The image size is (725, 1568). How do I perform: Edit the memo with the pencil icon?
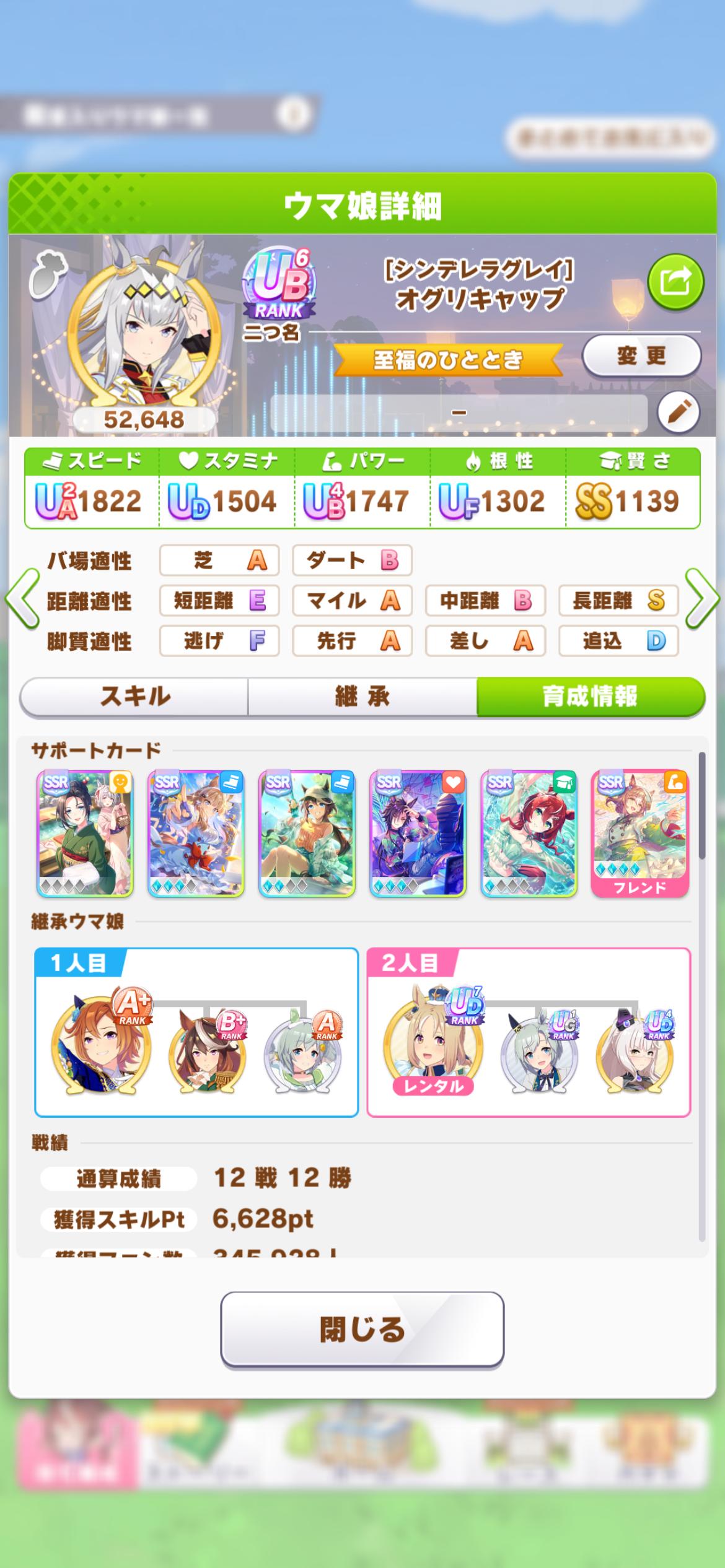tap(679, 412)
